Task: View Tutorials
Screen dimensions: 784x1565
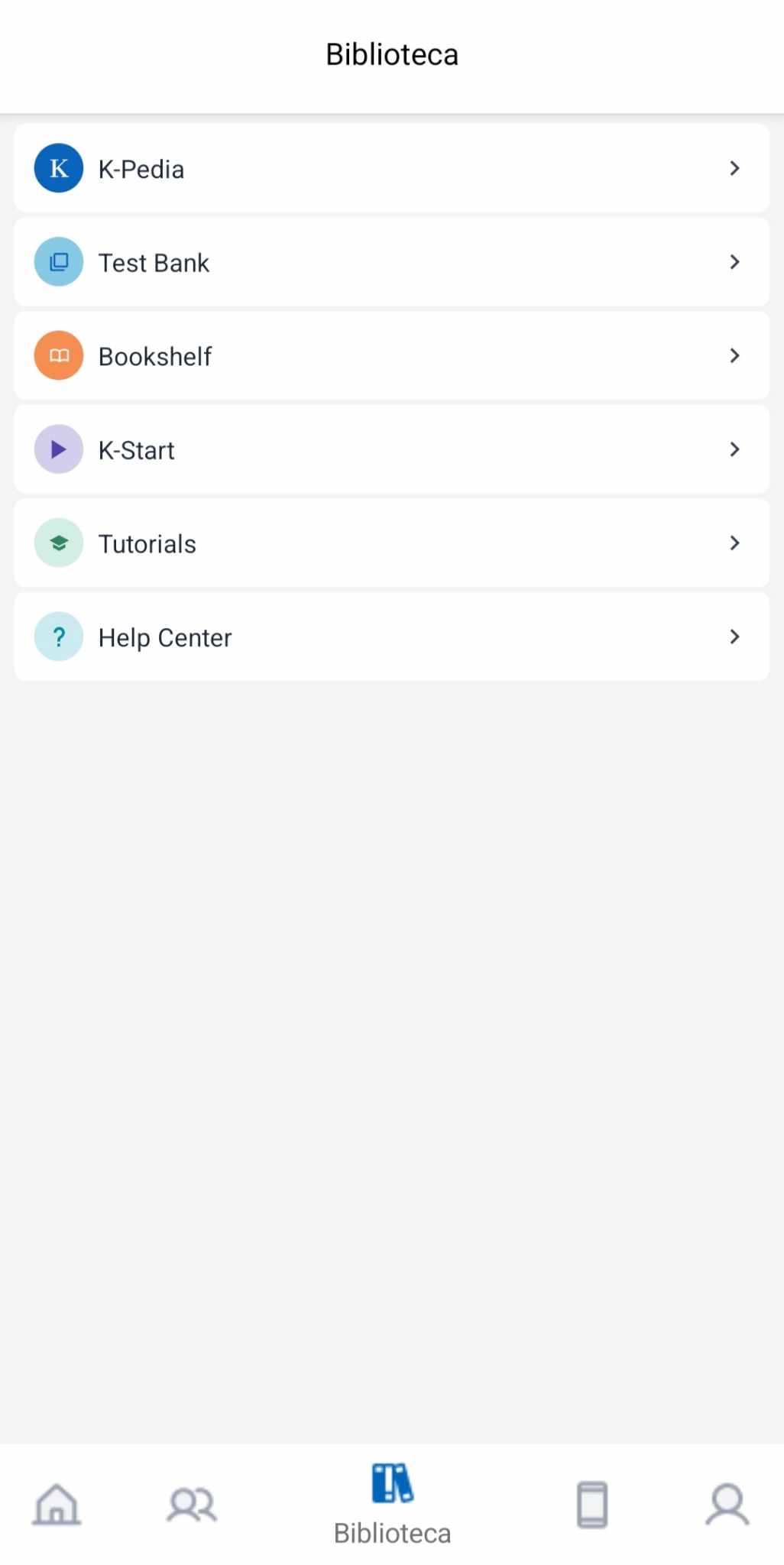Action: (x=391, y=543)
